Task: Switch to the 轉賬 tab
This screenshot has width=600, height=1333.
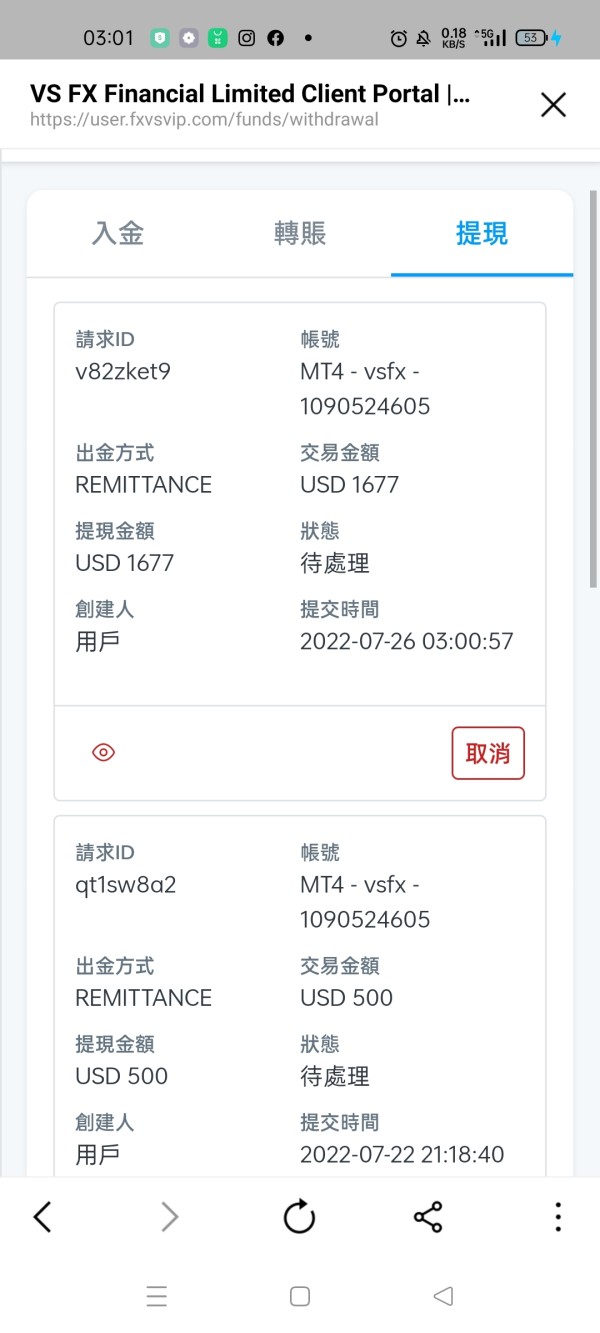Action: click(x=300, y=233)
